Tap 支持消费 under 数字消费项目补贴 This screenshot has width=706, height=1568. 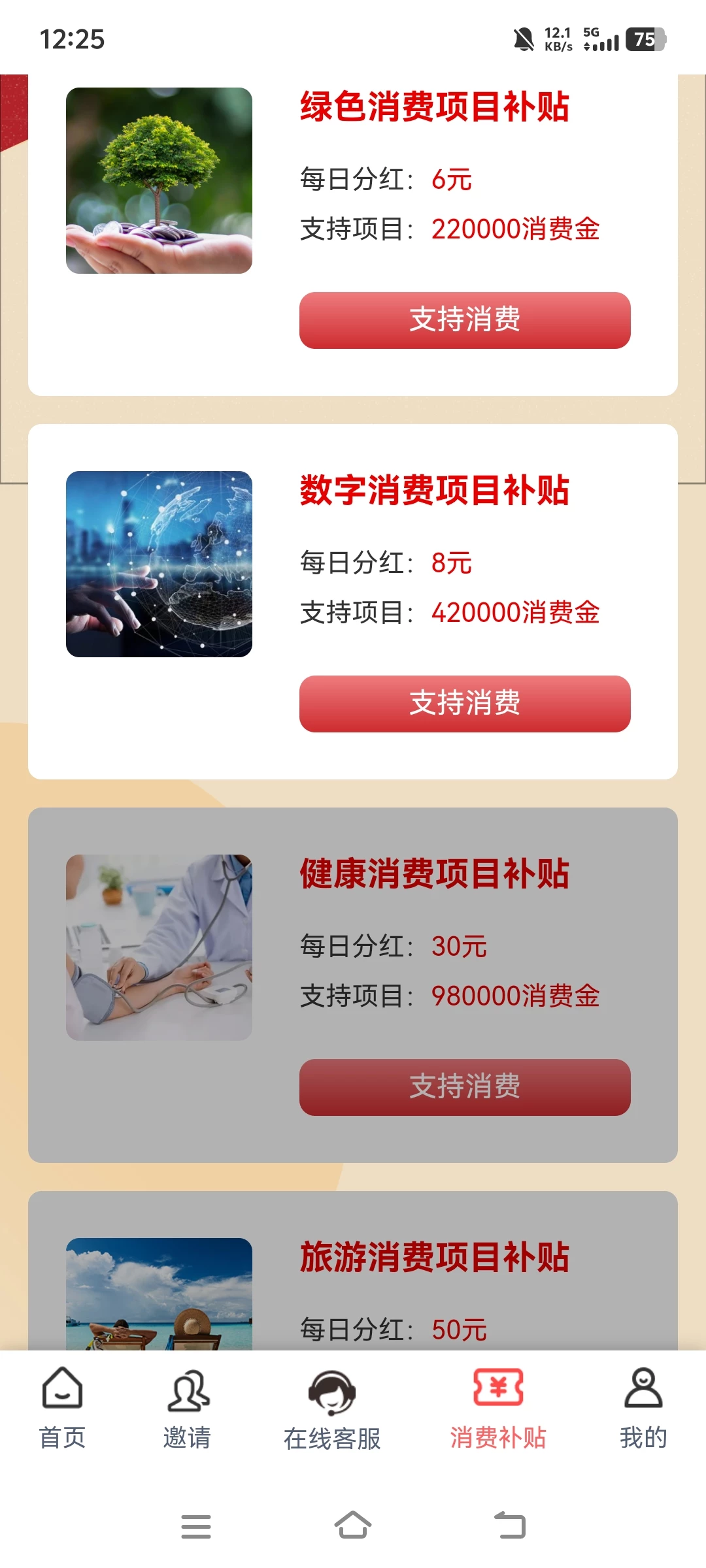coord(465,704)
